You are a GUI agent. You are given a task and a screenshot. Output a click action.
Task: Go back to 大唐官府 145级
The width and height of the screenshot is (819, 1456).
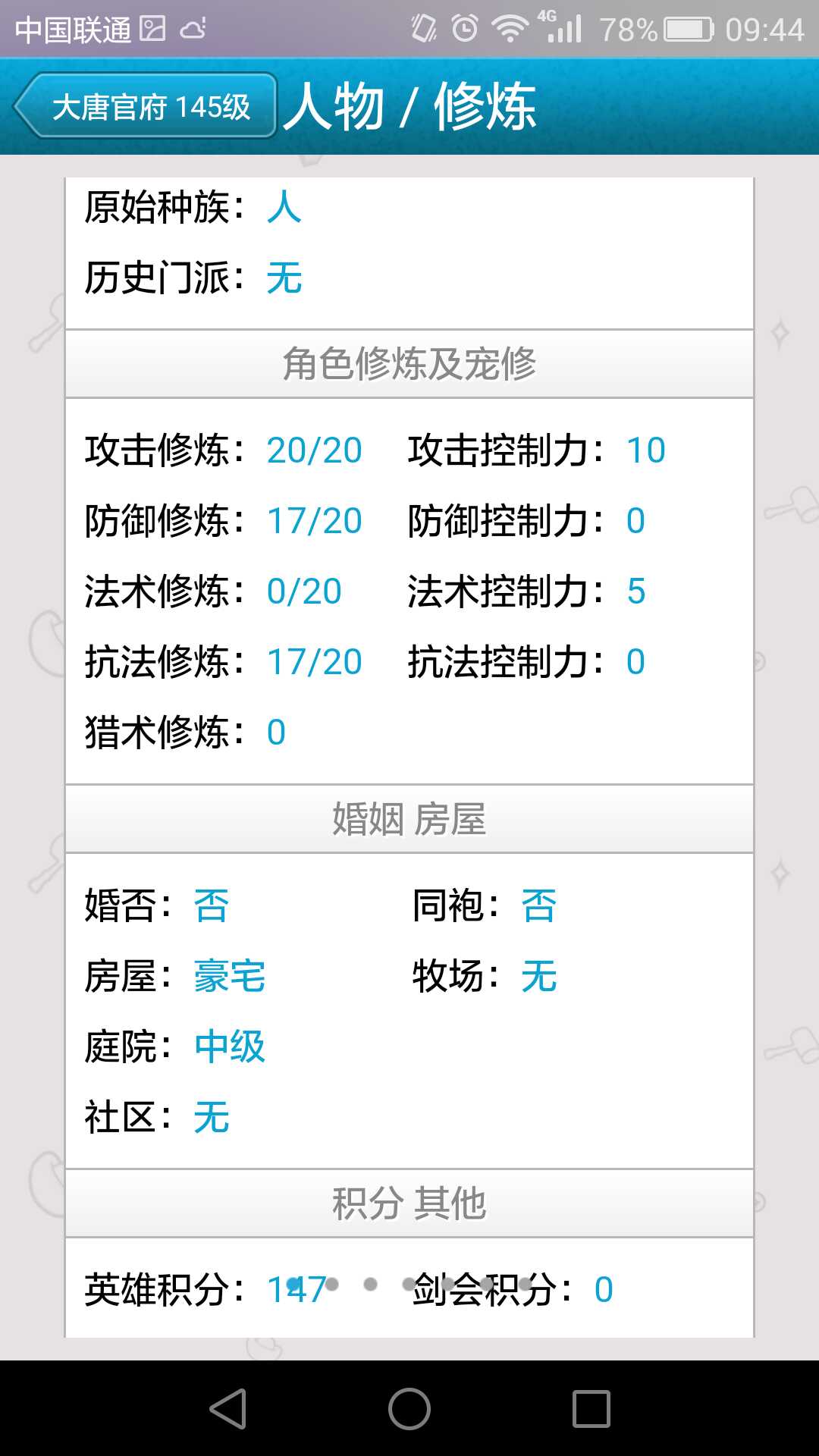(x=146, y=105)
